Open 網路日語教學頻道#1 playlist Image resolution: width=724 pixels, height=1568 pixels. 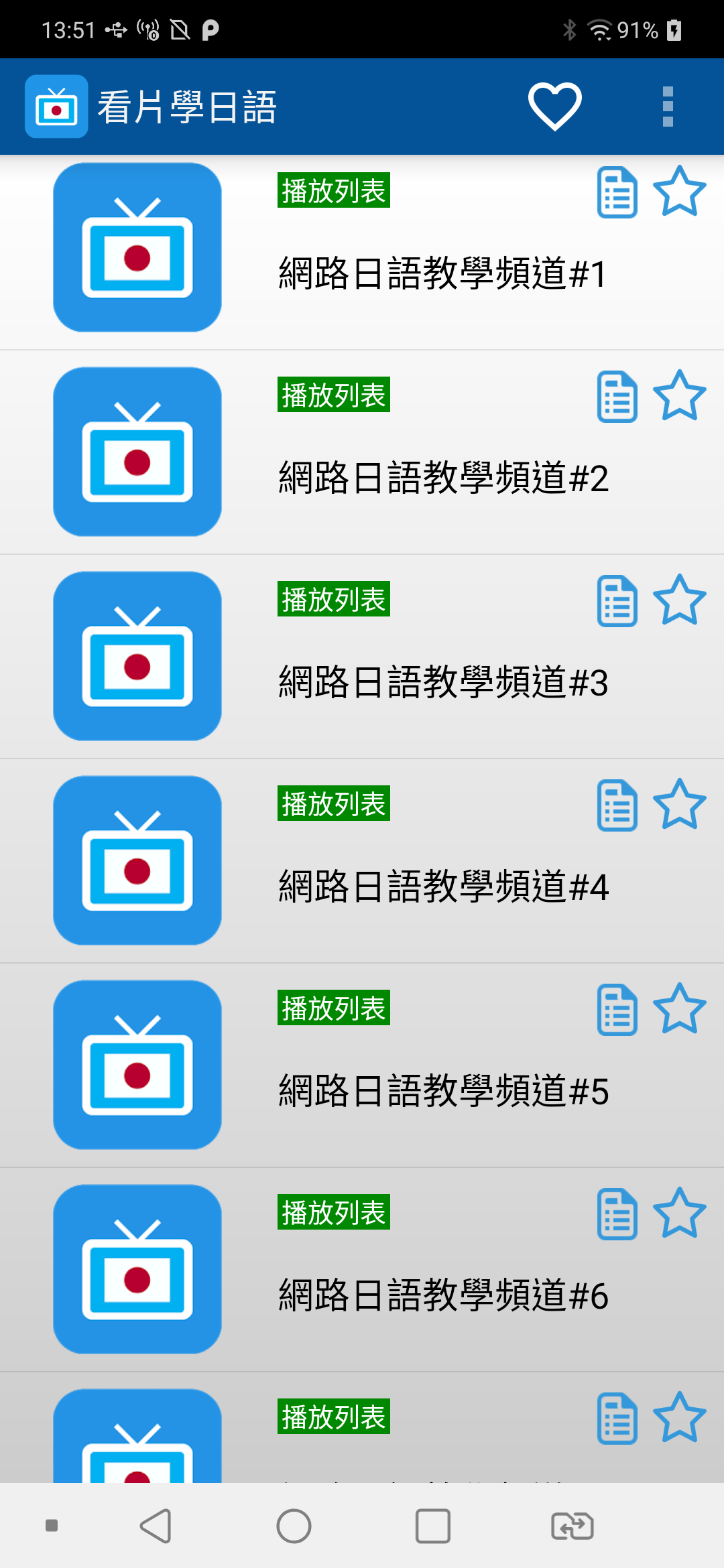pyautogui.click(x=362, y=253)
